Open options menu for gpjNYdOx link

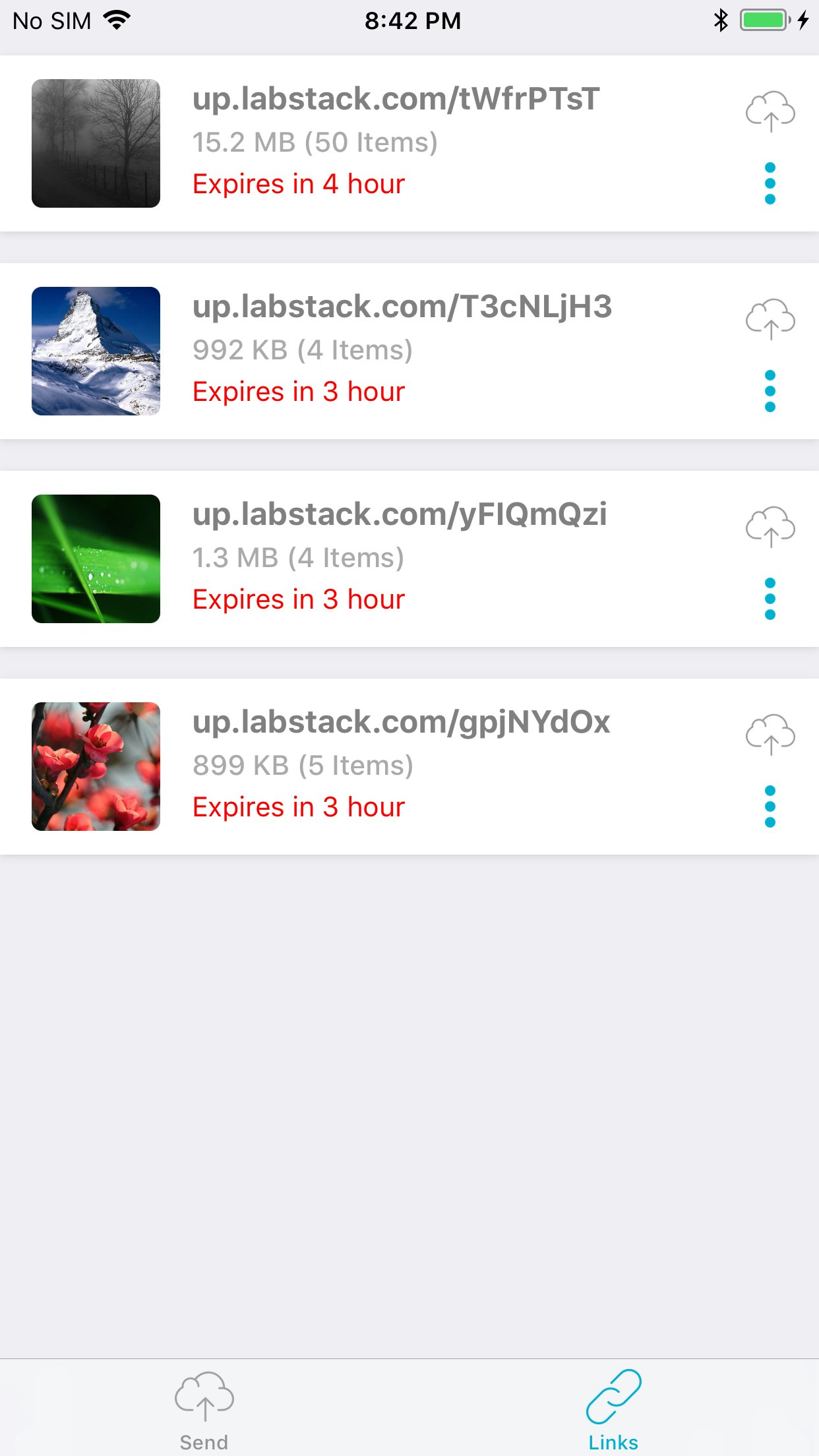pos(770,806)
